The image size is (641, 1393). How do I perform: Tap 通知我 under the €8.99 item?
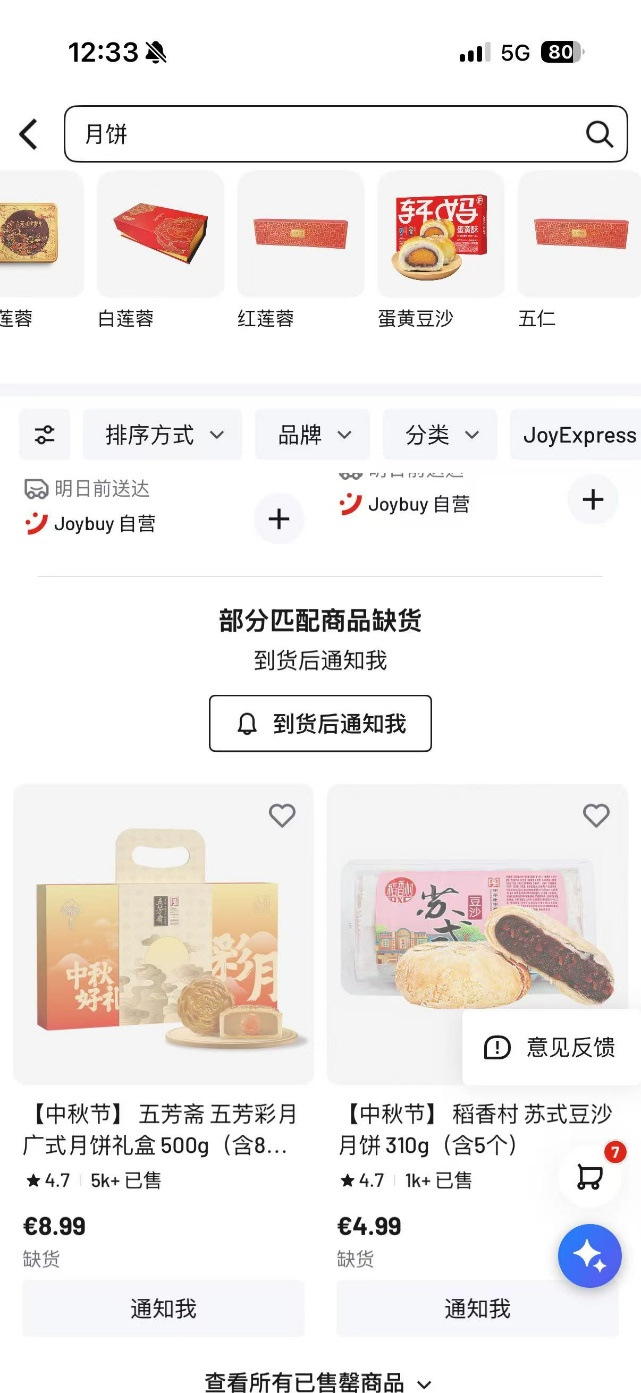[x=163, y=1308]
